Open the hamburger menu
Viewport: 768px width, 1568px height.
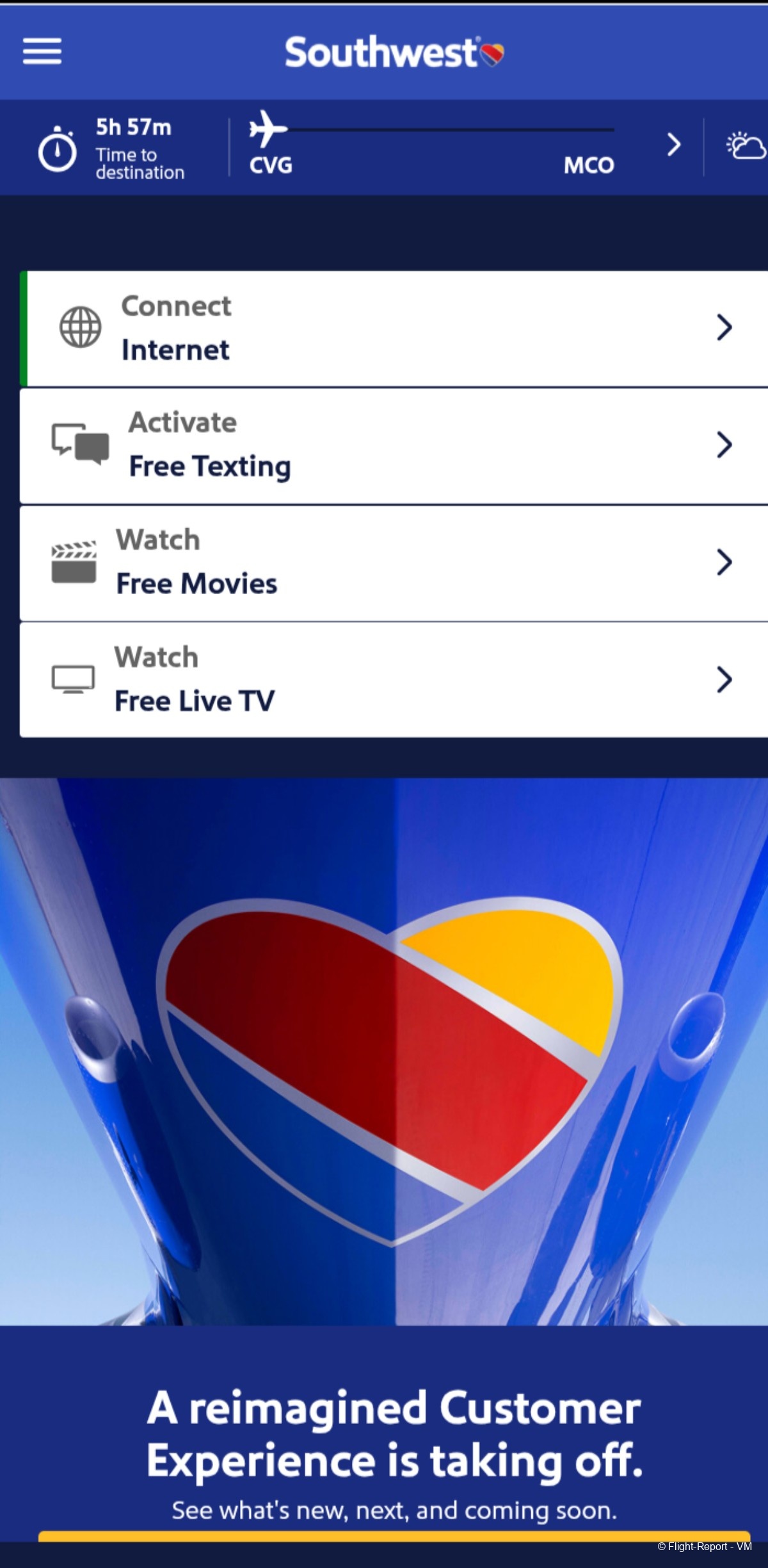(42, 51)
